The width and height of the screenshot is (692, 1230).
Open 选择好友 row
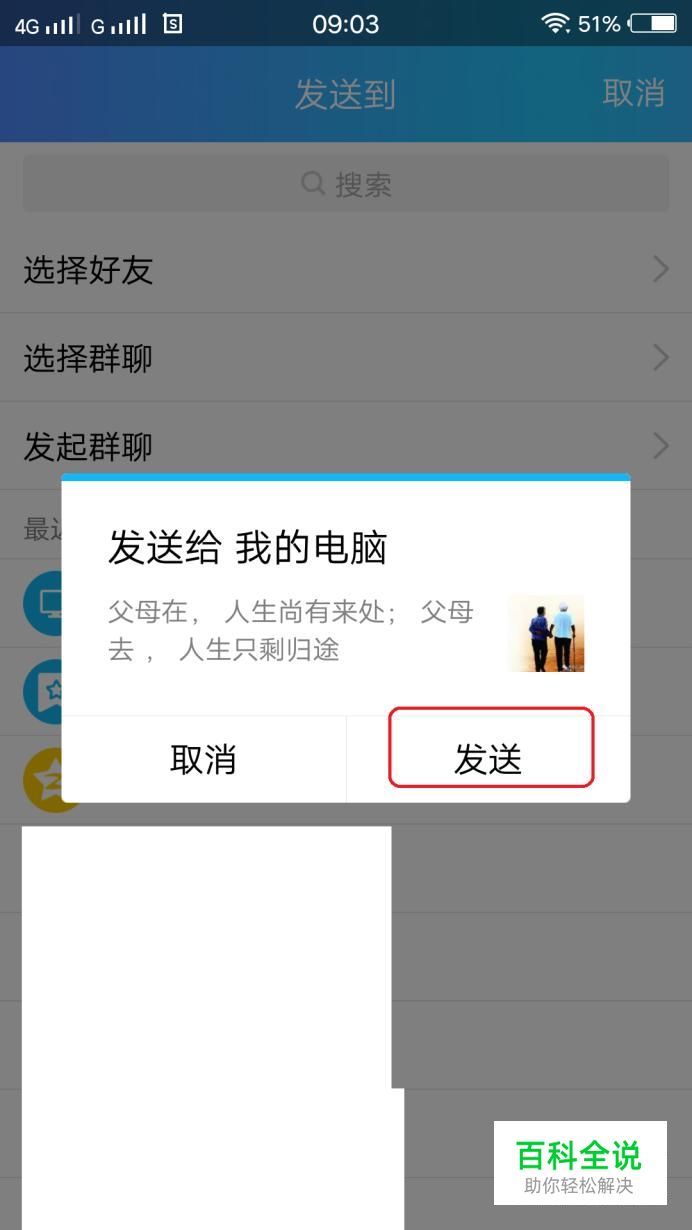click(346, 269)
